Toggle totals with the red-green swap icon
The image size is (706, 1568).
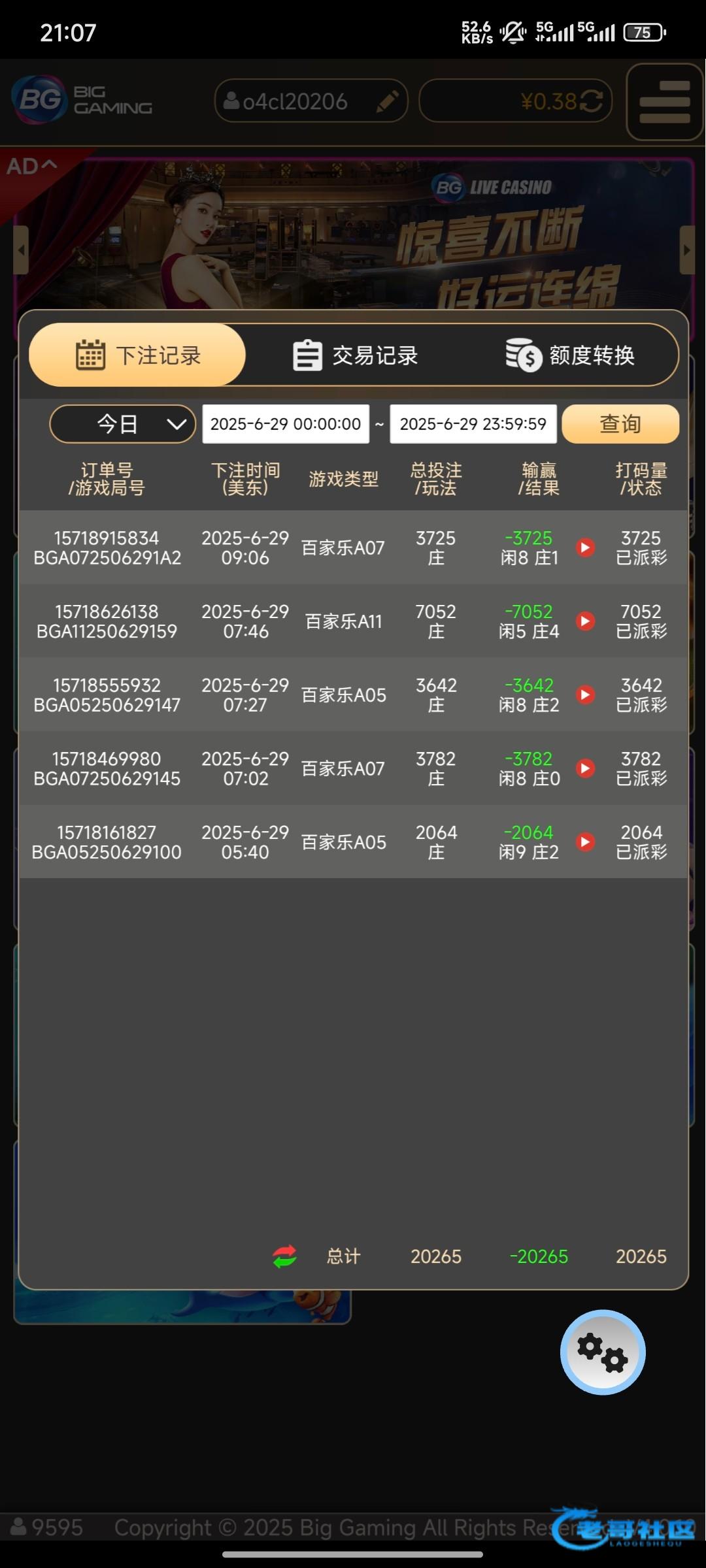(x=284, y=1256)
